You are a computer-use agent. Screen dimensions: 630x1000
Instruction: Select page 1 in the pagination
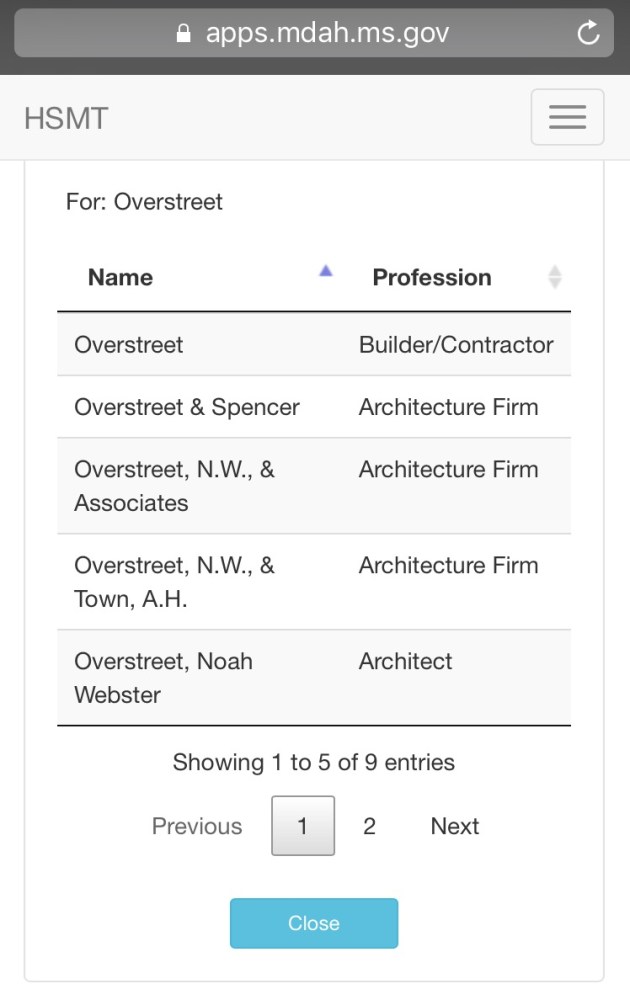click(x=303, y=826)
